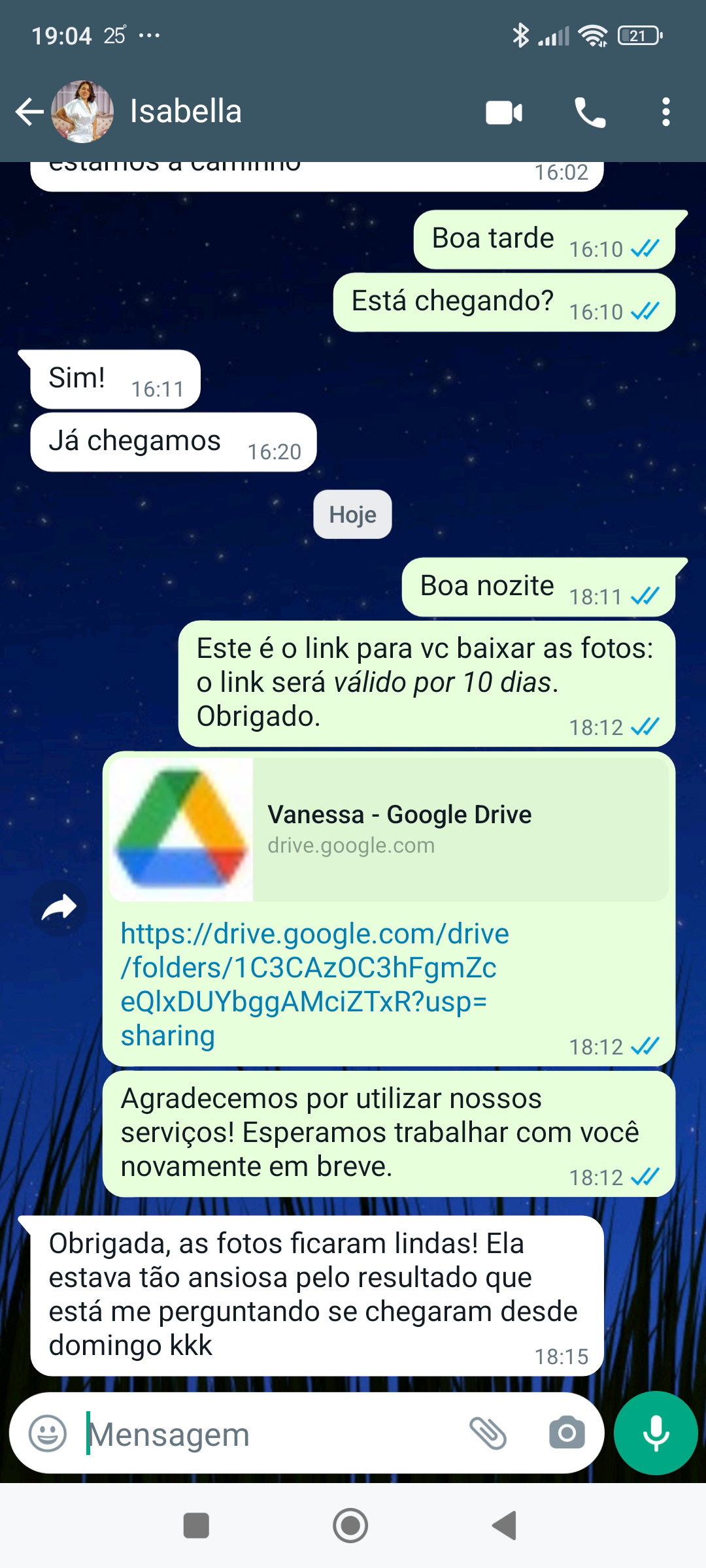Open the Vanessa - Google Drive link preview

coord(388,830)
